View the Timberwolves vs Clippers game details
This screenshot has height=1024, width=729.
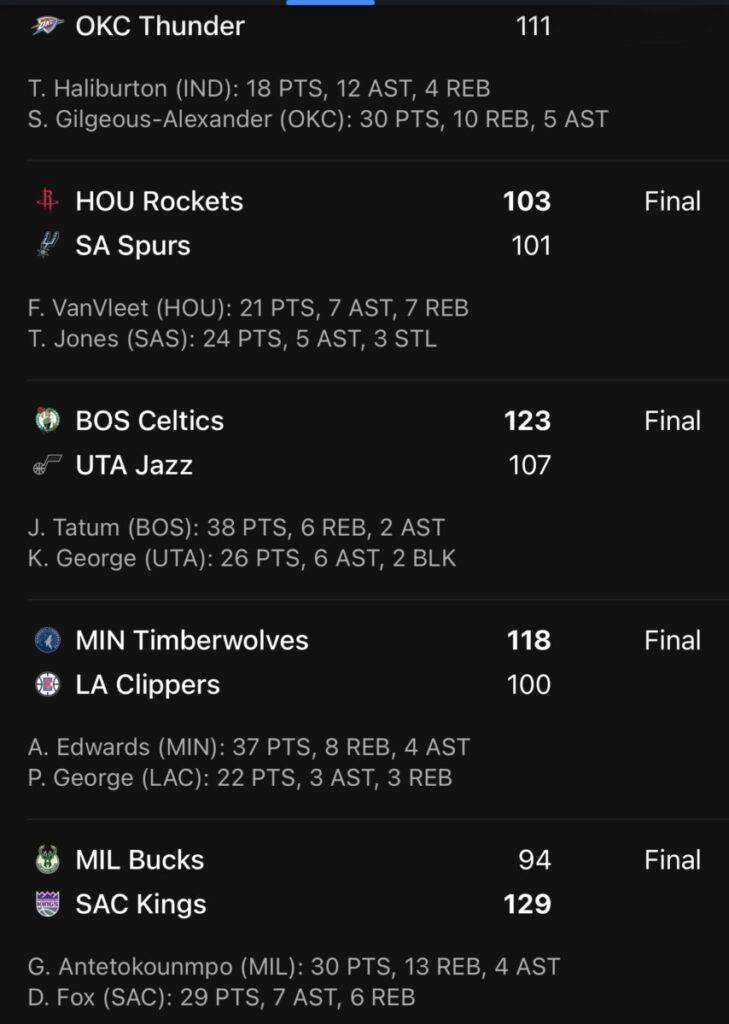[364, 663]
